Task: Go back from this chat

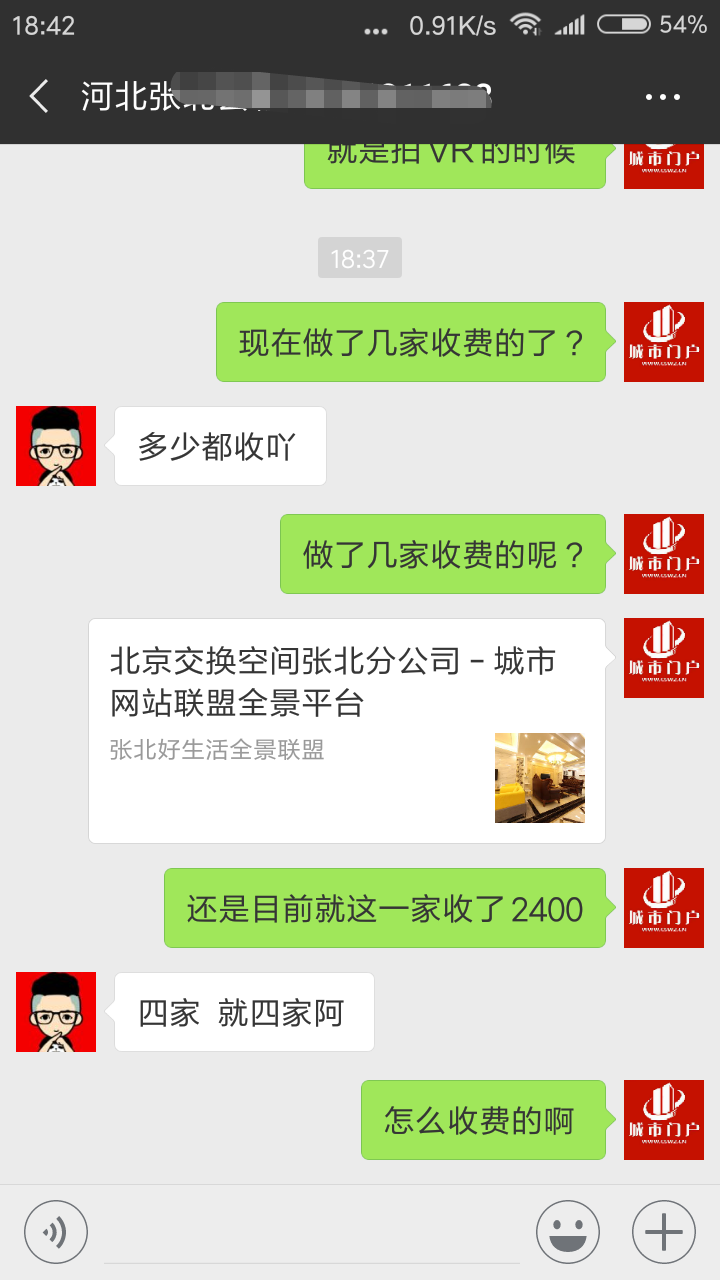Action: coord(40,97)
